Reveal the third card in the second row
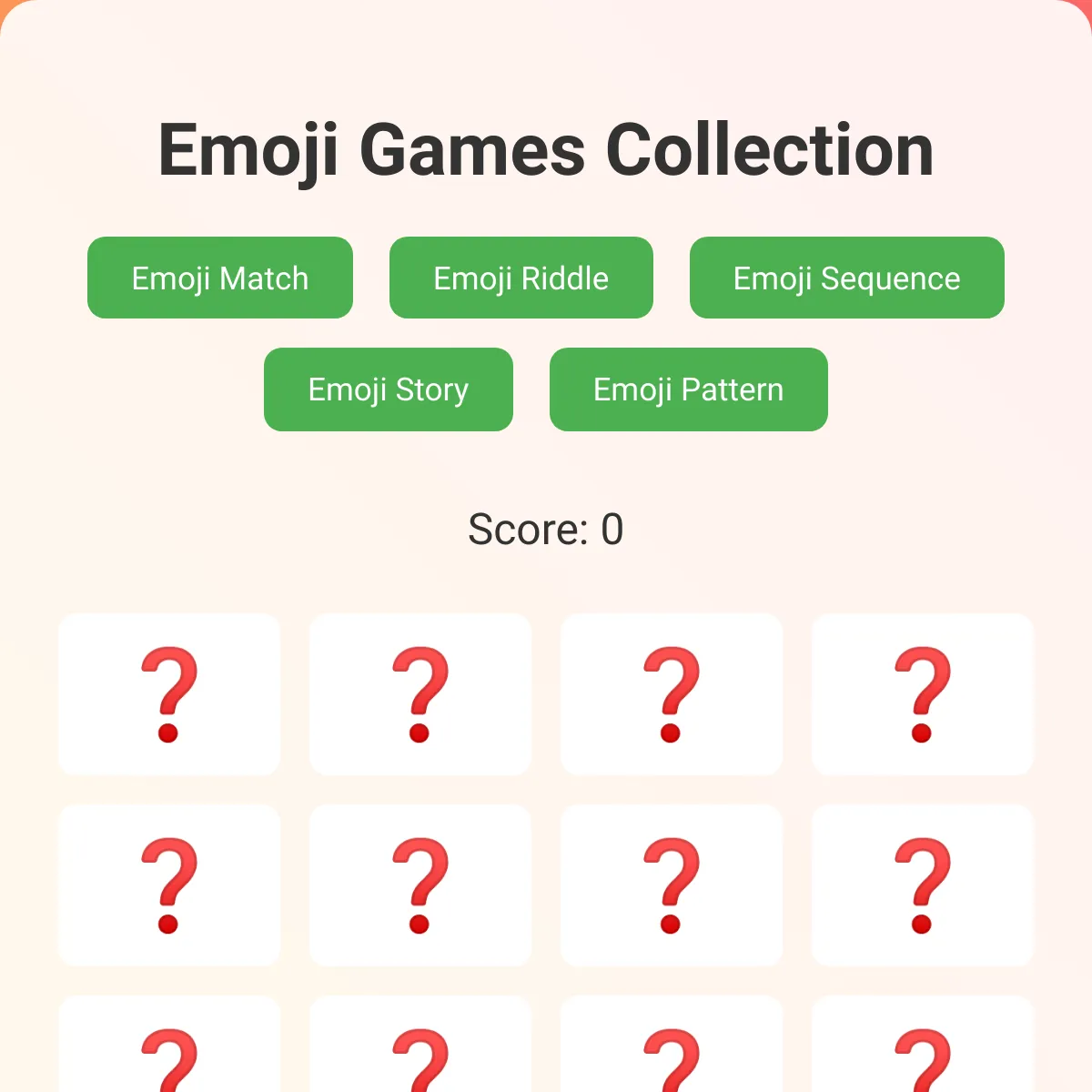Image resolution: width=1092 pixels, height=1092 pixels. [672, 885]
